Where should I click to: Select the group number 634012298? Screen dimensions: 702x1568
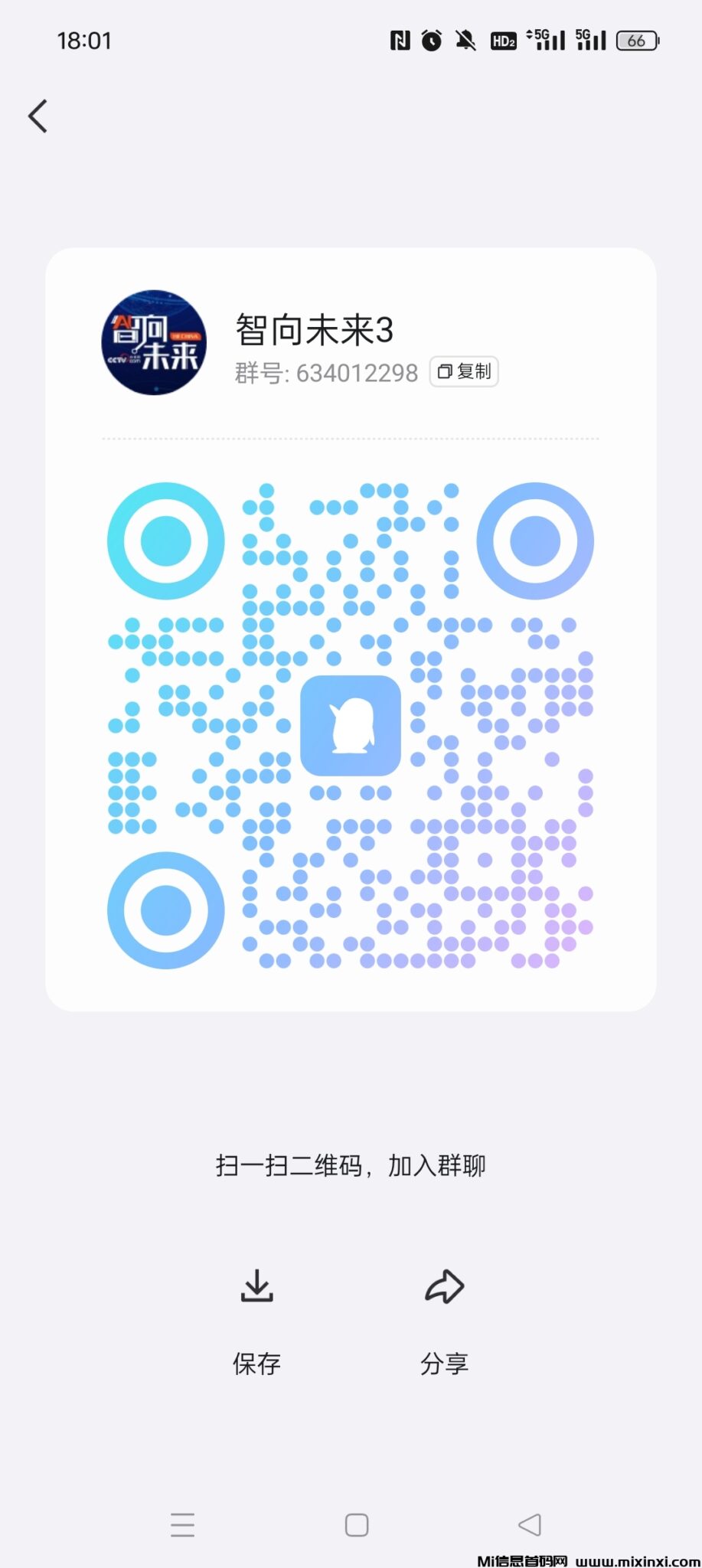coord(358,373)
